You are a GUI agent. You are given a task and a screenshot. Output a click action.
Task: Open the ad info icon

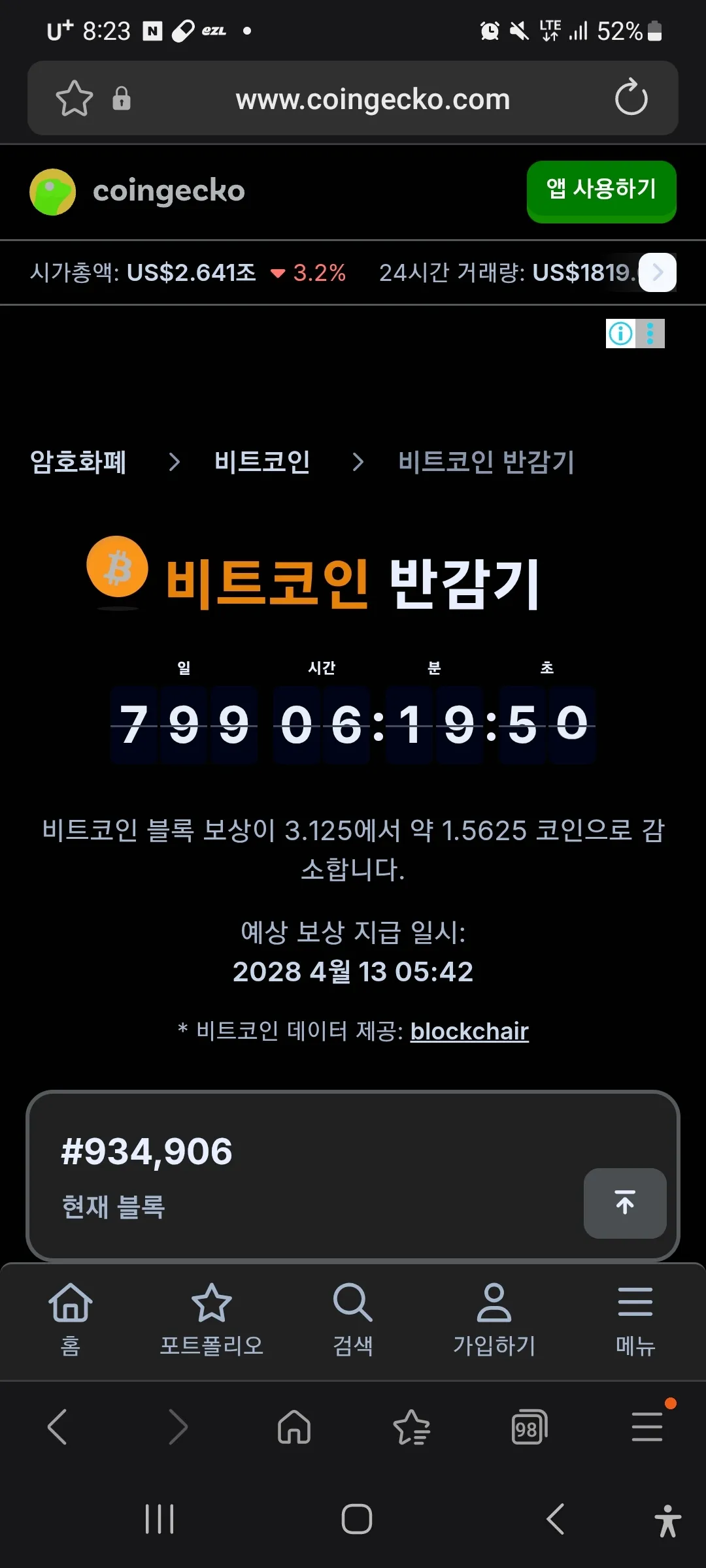620,334
